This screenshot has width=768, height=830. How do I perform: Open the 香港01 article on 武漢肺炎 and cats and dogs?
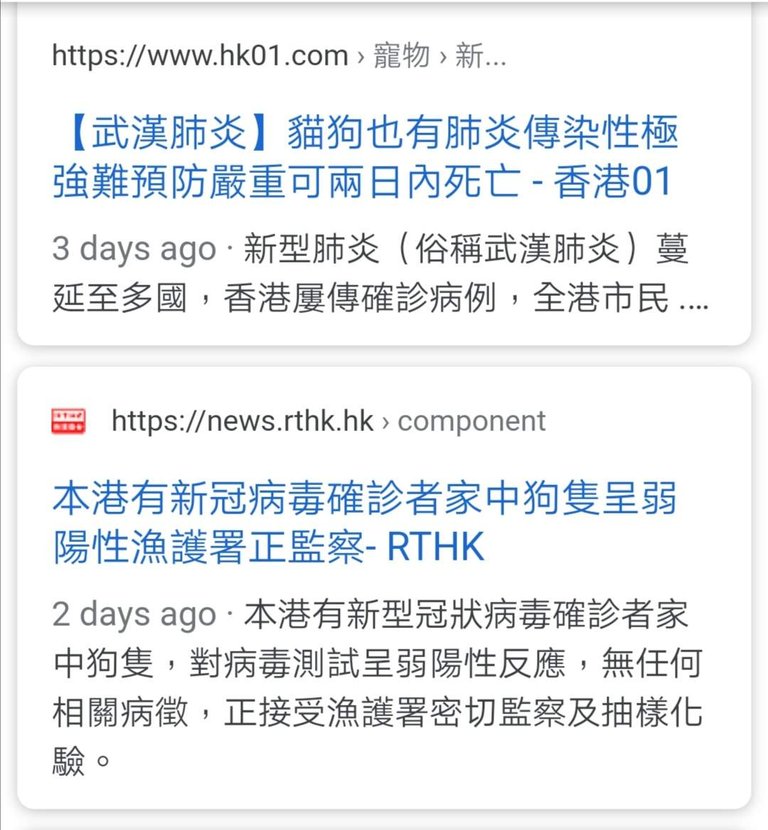[365, 157]
